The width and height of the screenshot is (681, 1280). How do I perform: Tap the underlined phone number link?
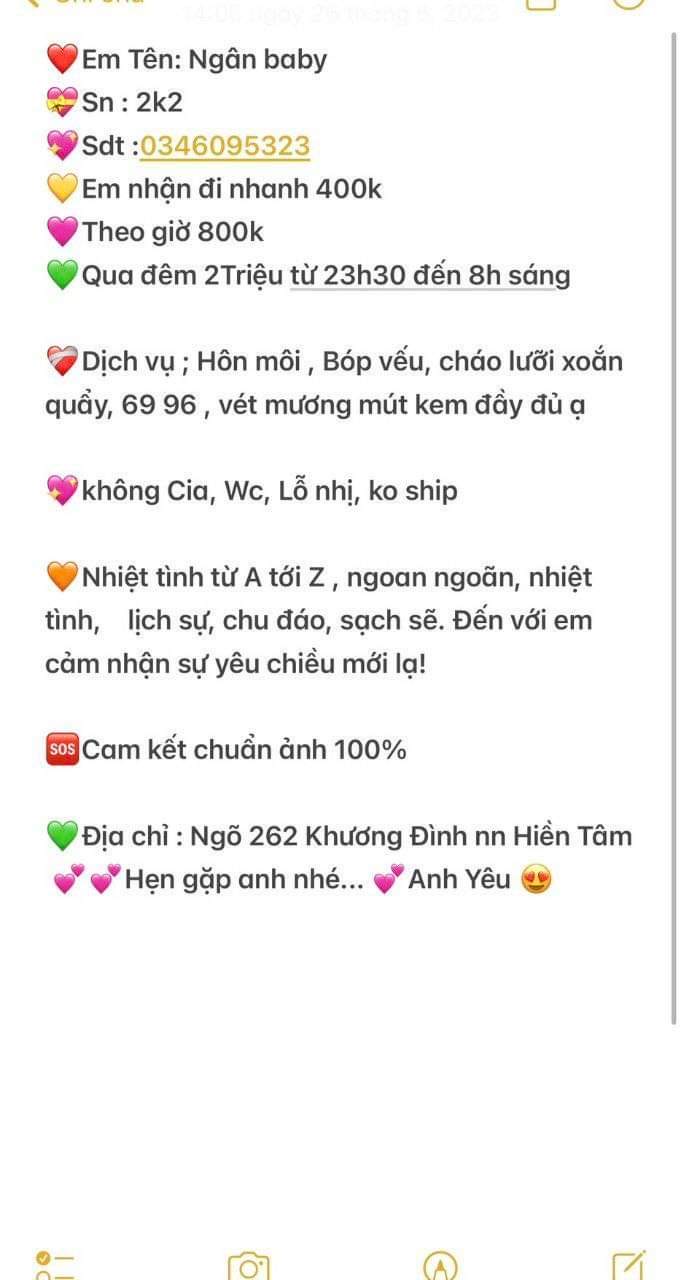[x=225, y=146]
